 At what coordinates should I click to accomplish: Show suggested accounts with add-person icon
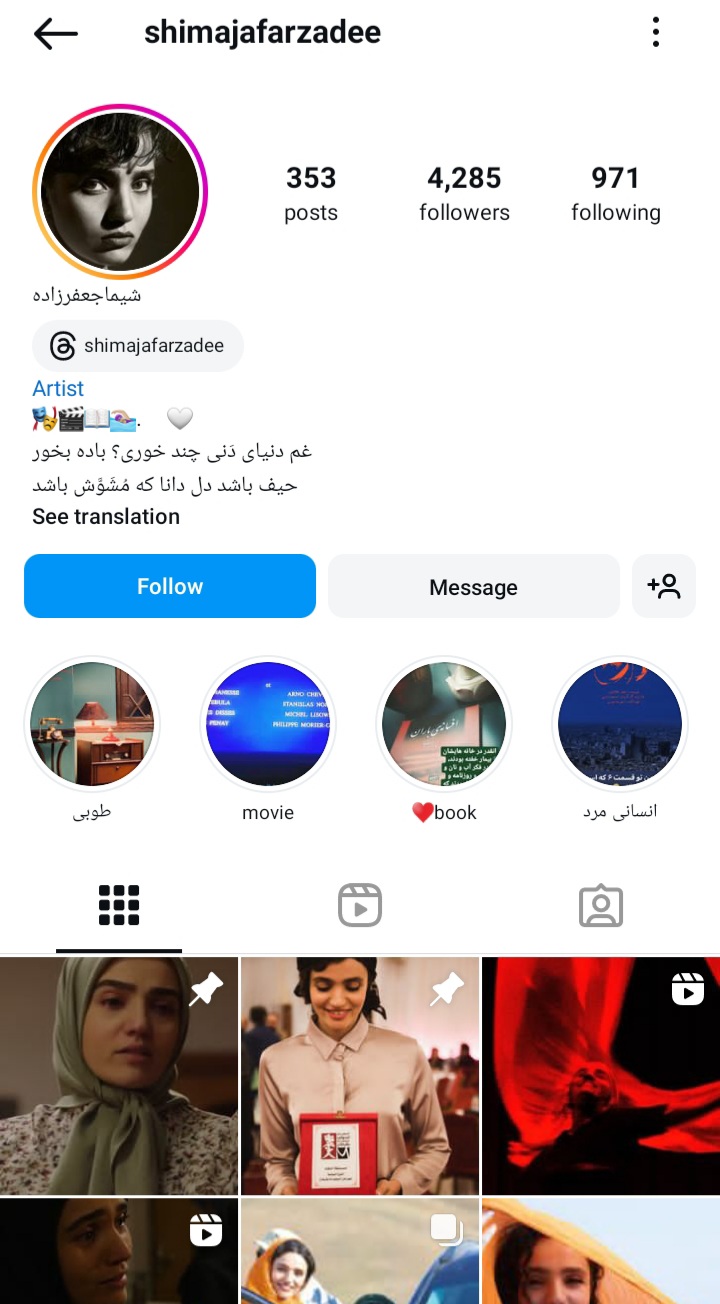click(x=664, y=587)
